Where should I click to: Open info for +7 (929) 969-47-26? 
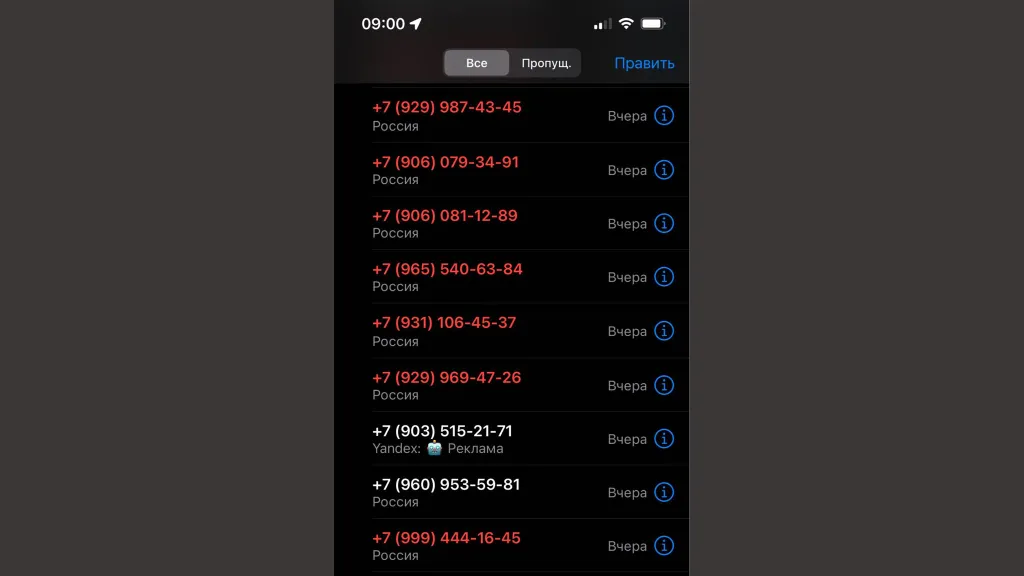pos(664,385)
